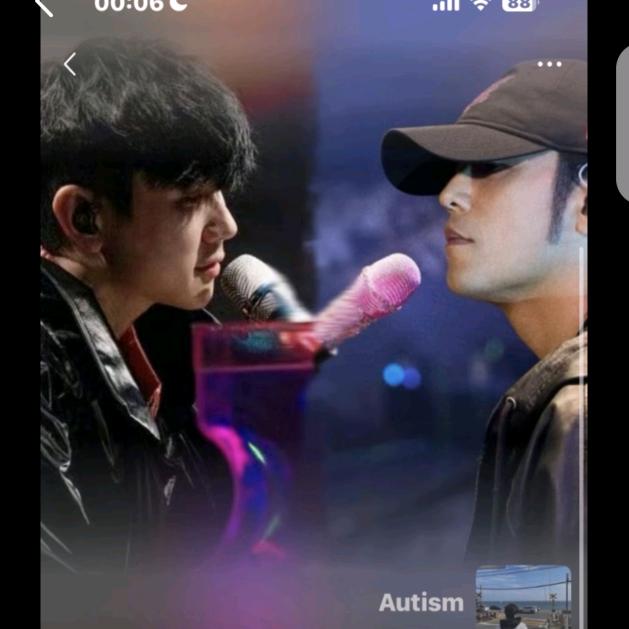Open the three-dot overflow menu
629x629 pixels.
click(x=549, y=64)
